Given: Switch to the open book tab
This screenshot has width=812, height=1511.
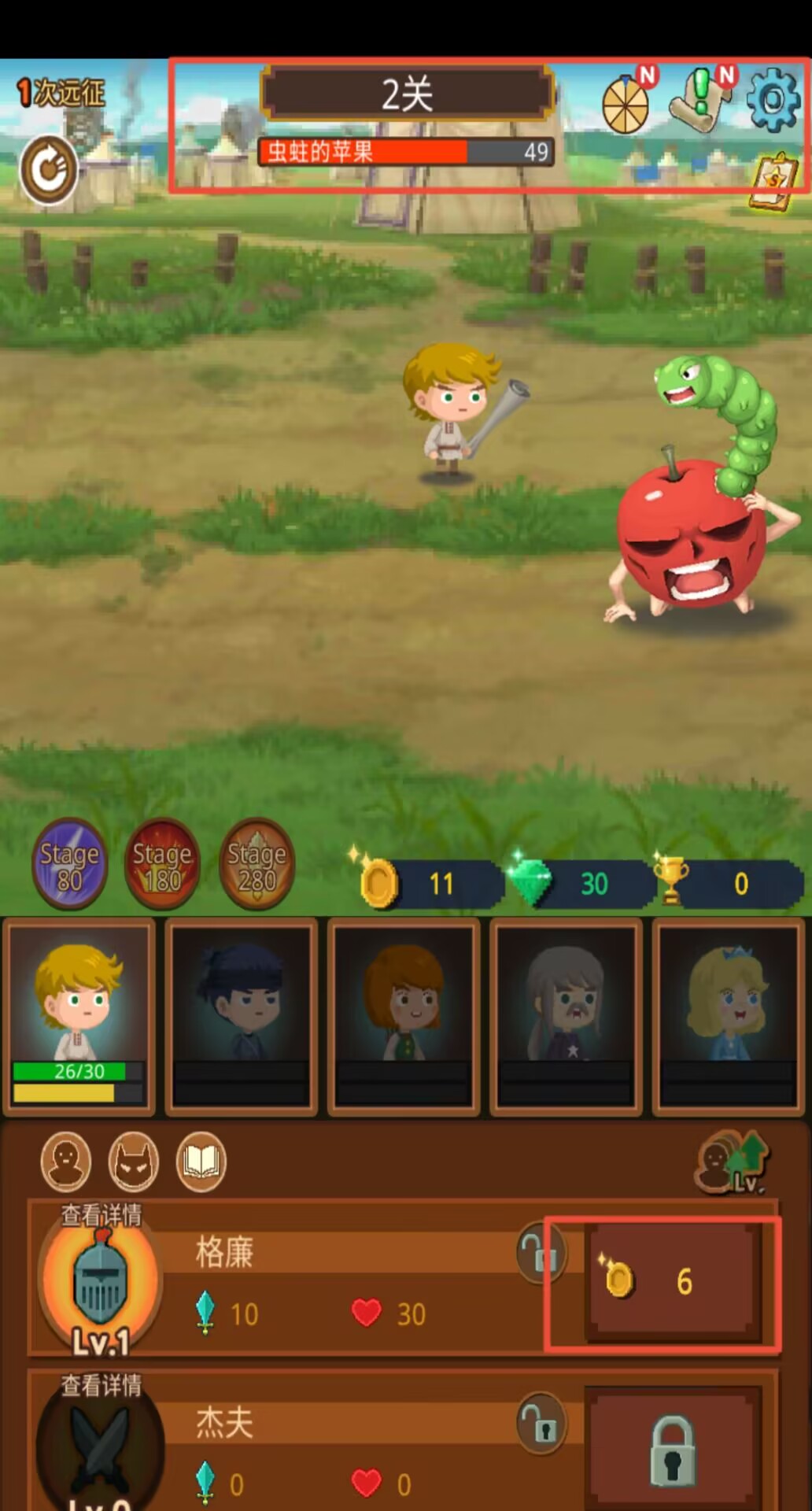Looking at the screenshot, I should 201,1162.
